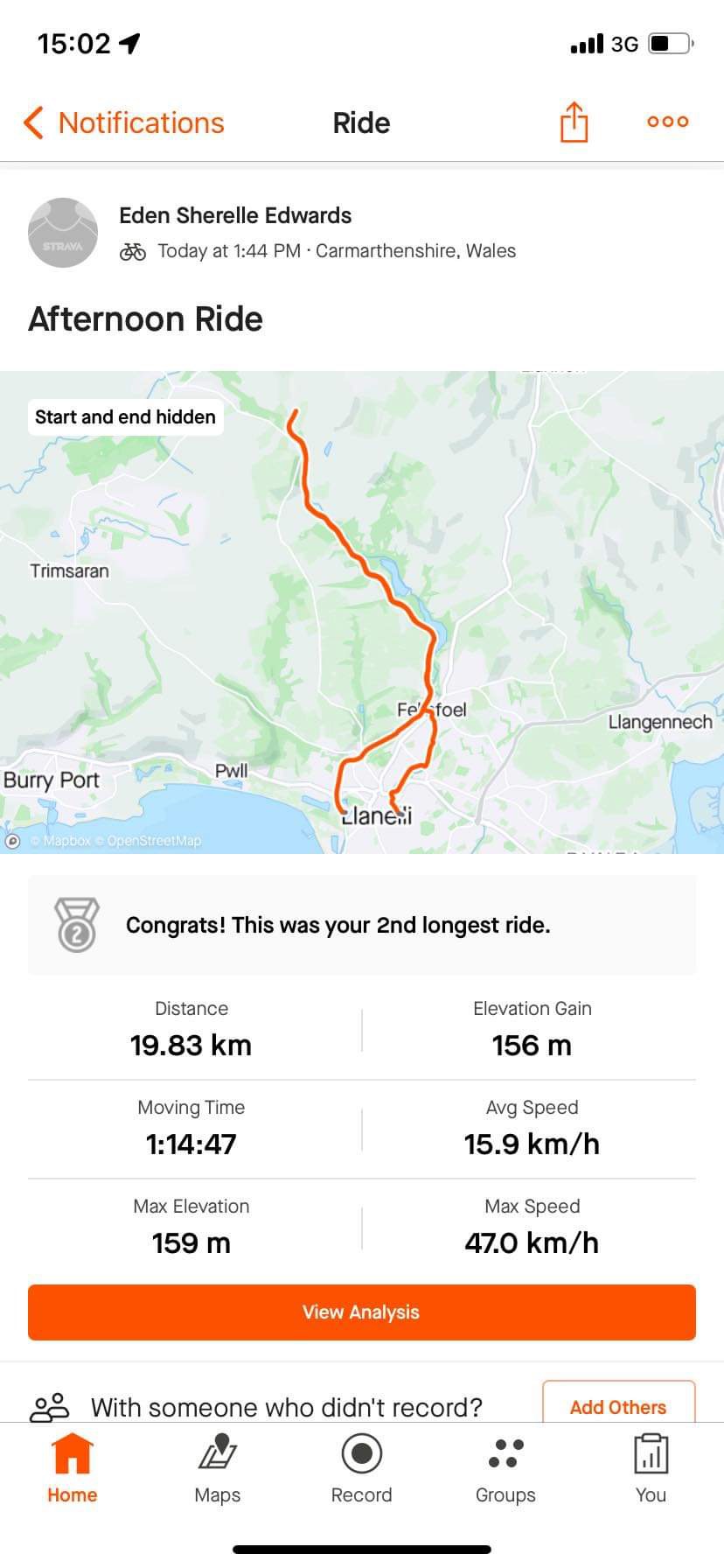Open the ride route map
724x1568 pixels.
[x=362, y=612]
